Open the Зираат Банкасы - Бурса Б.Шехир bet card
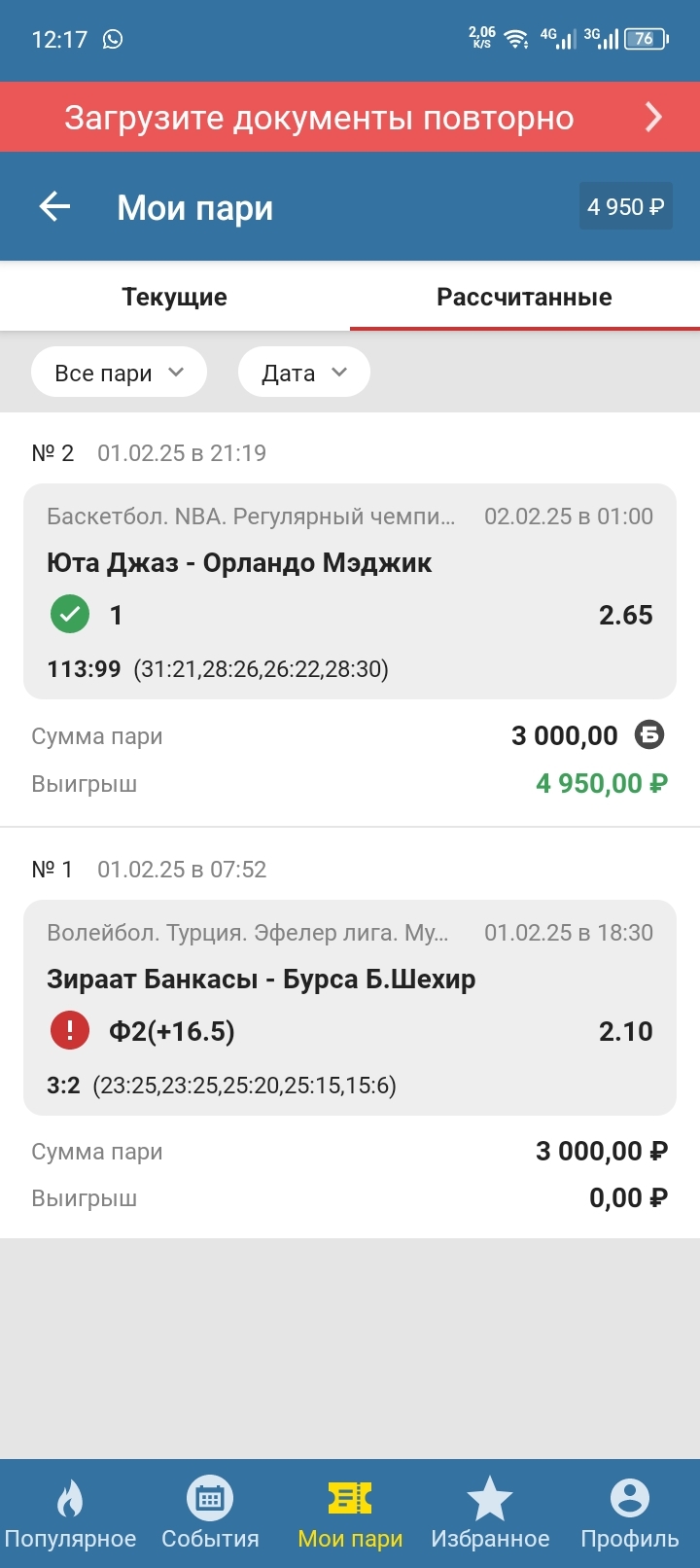 350,1008
